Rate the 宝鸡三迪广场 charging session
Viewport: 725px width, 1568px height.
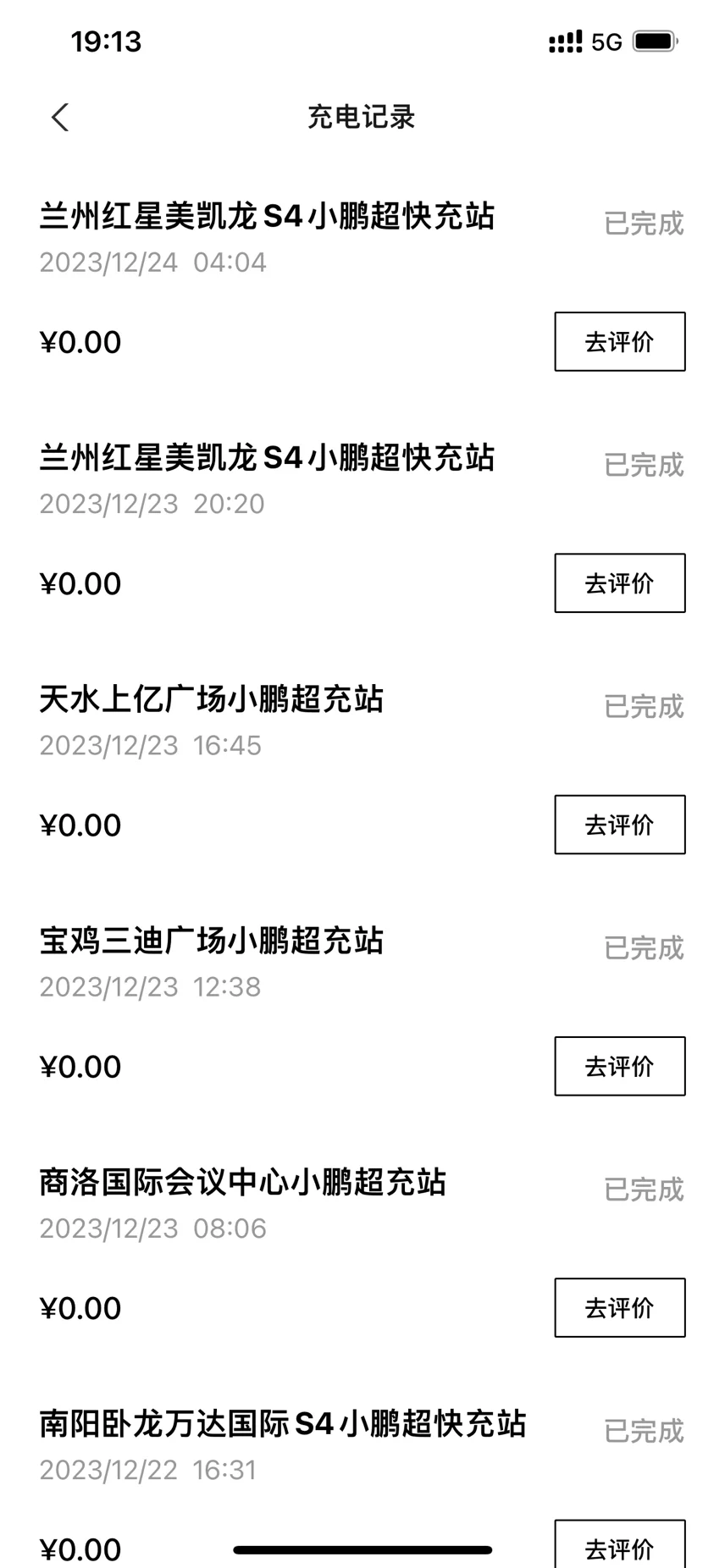pyautogui.click(x=620, y=1066)
